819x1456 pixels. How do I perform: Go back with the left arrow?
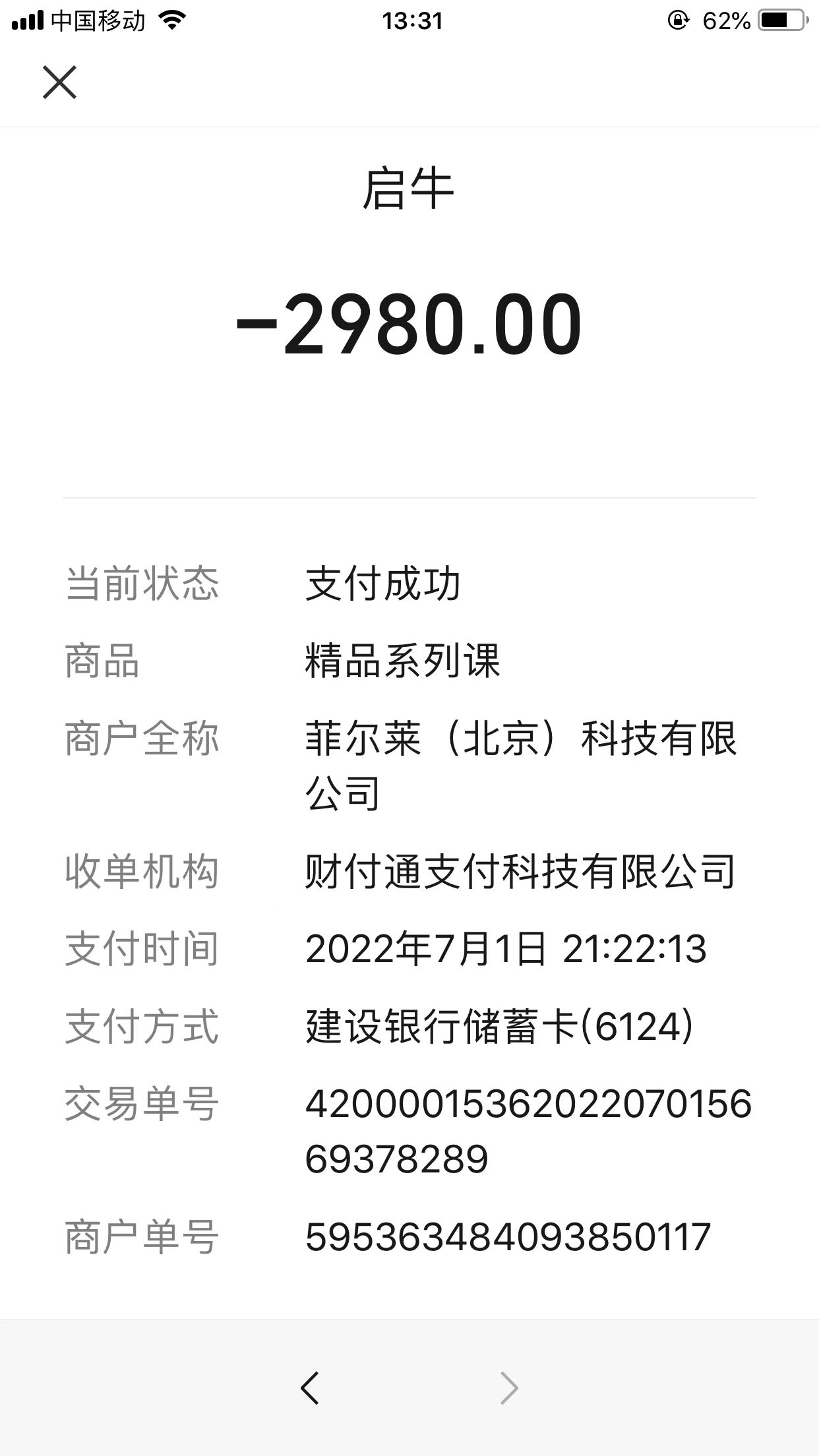click(x=310, y=1388)
